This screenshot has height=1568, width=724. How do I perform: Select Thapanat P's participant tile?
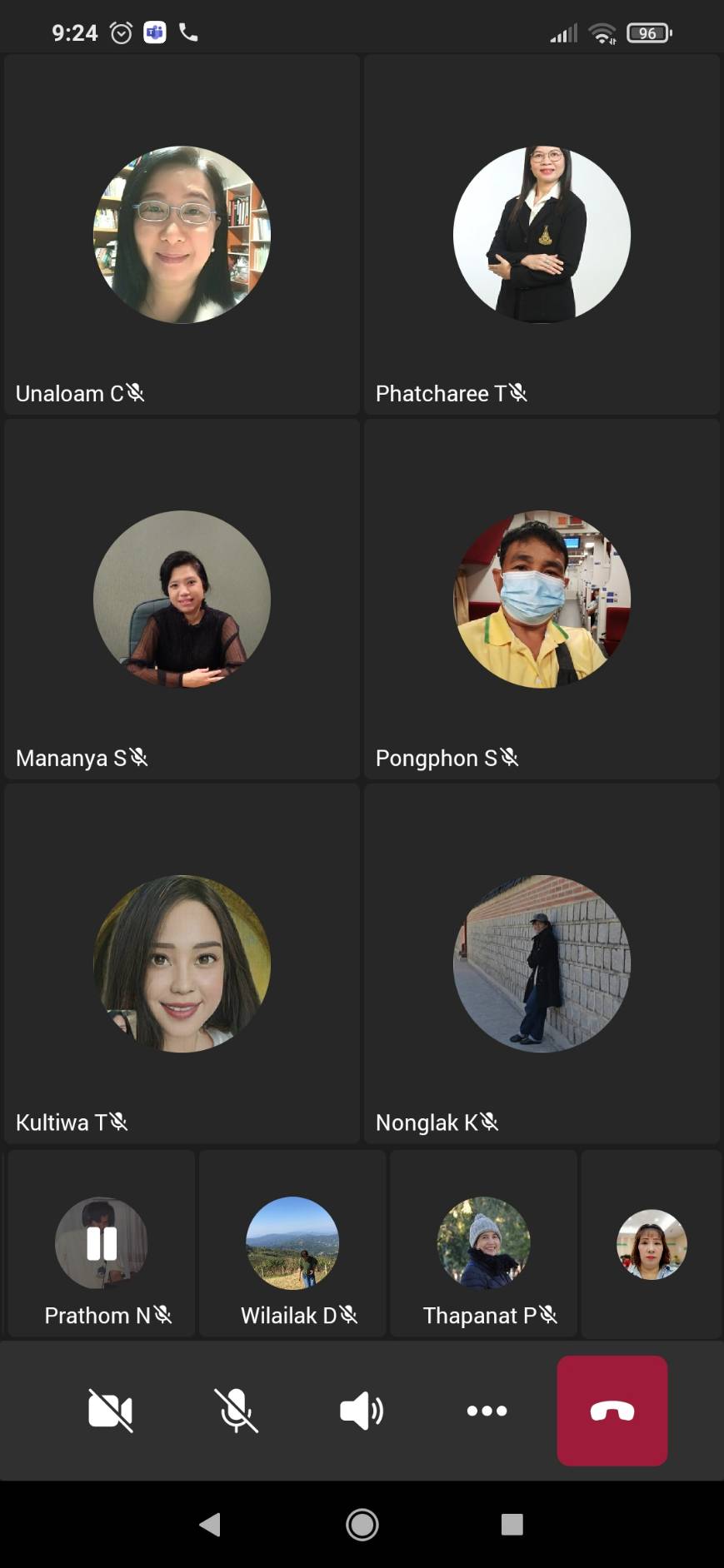click(x=483, y=1243)
